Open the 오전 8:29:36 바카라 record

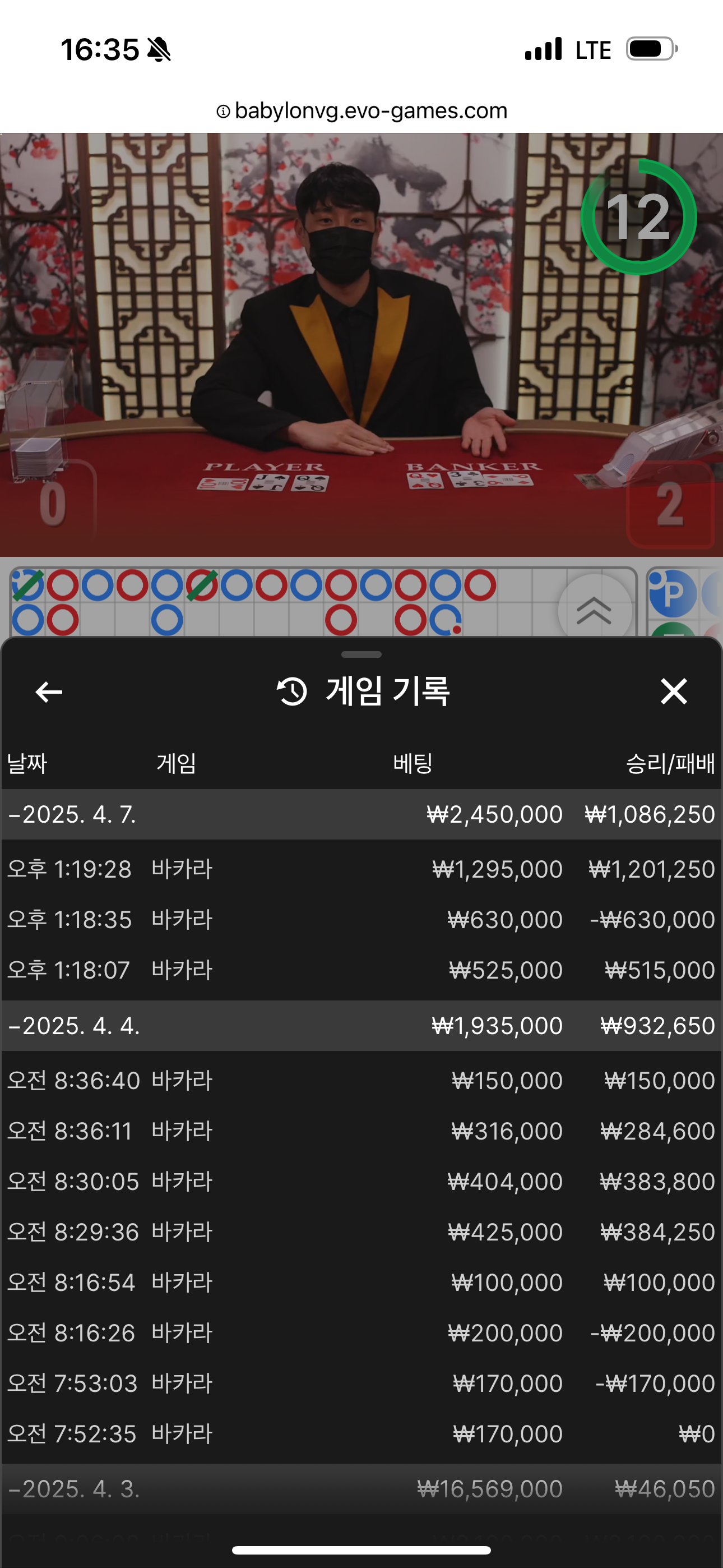[x=361, y=1232]
